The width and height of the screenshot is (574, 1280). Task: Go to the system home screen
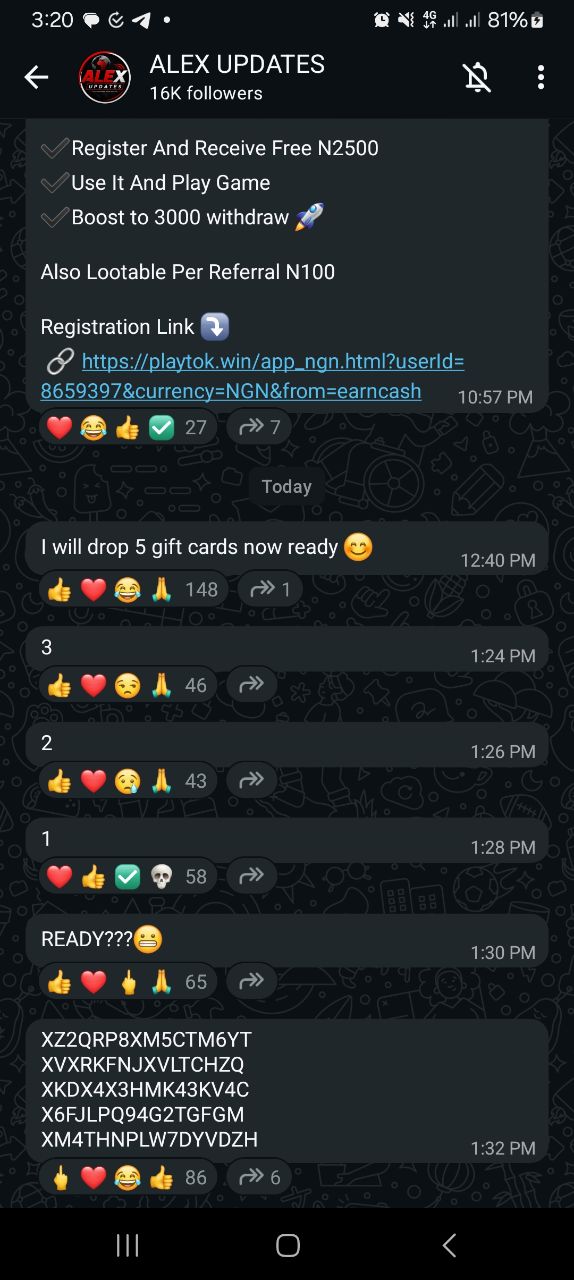[287, 1245]
